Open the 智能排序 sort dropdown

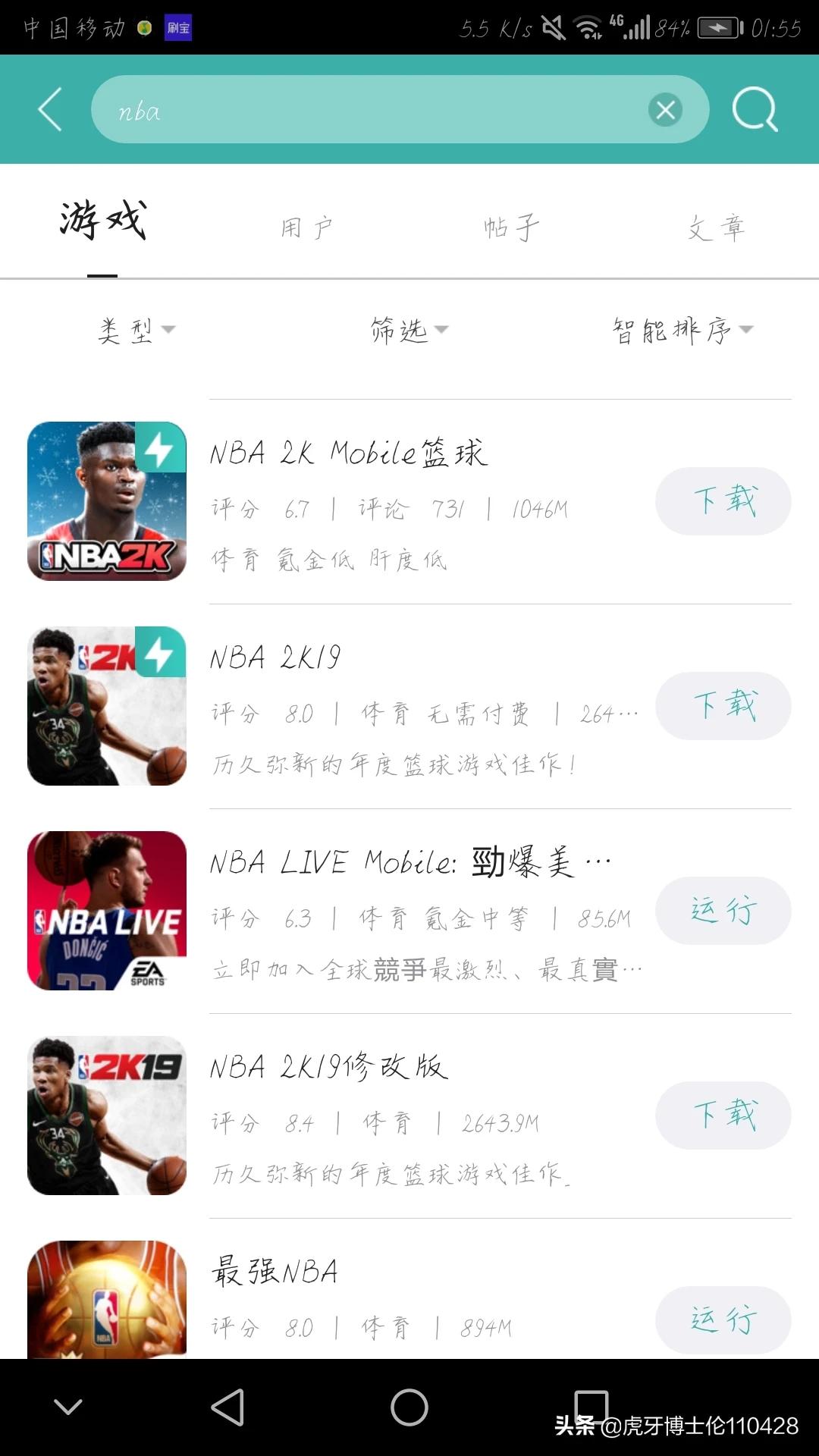point(682,330)
